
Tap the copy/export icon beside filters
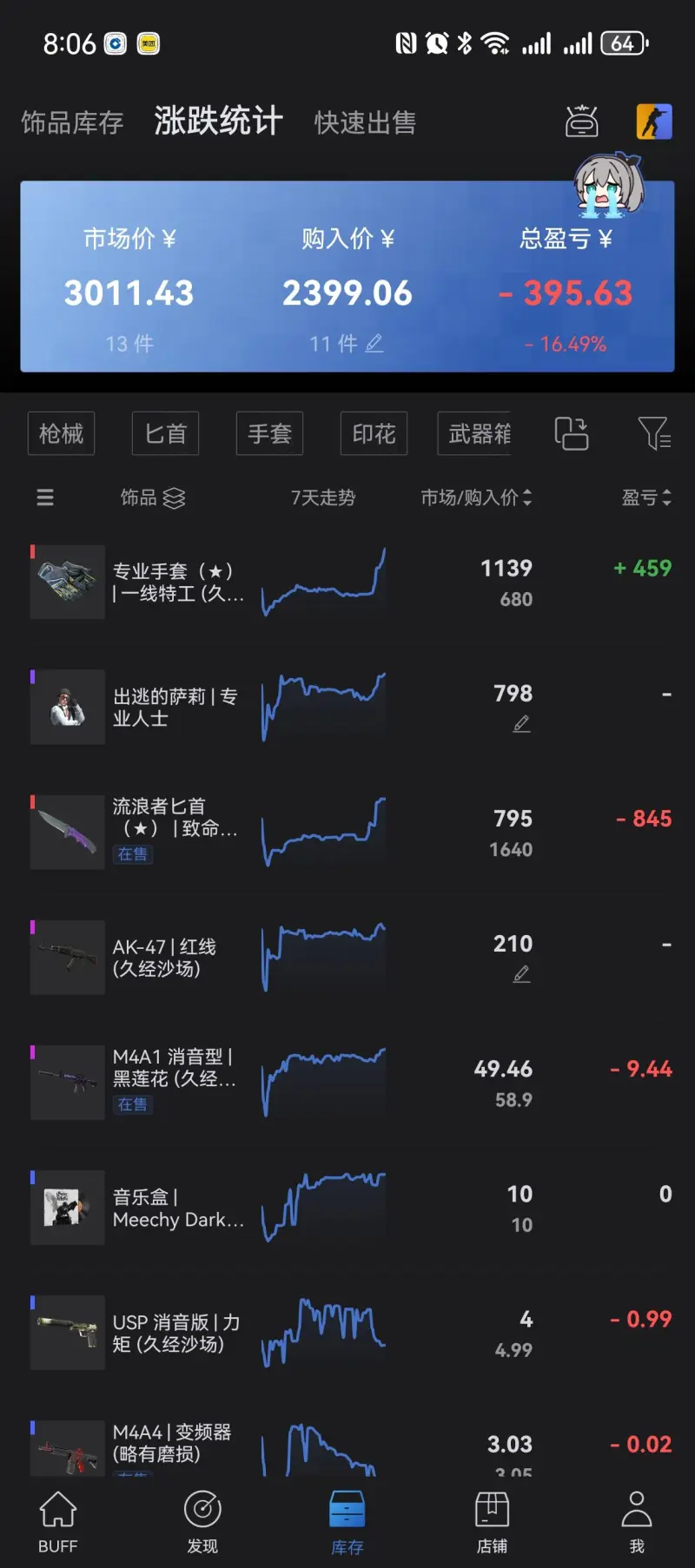(572, 433)
